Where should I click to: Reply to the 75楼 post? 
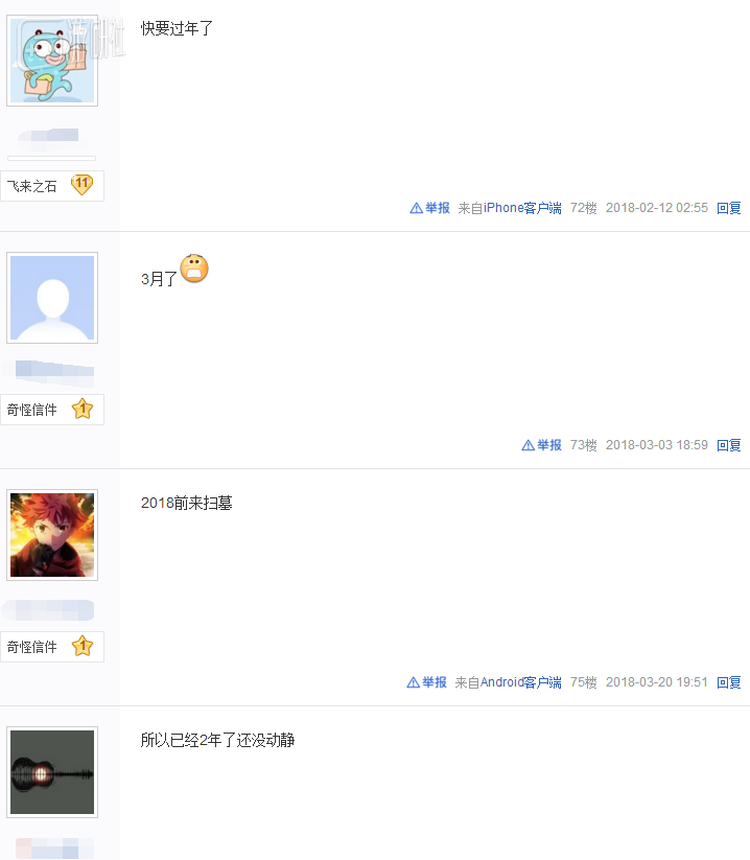(x=729, y=682)
